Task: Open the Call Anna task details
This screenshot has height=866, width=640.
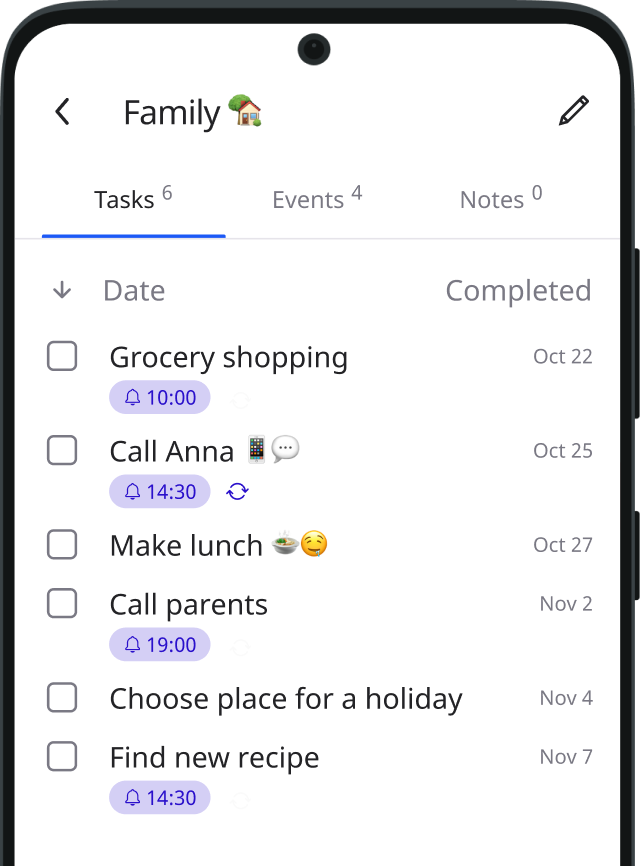Action: point(171,451)
